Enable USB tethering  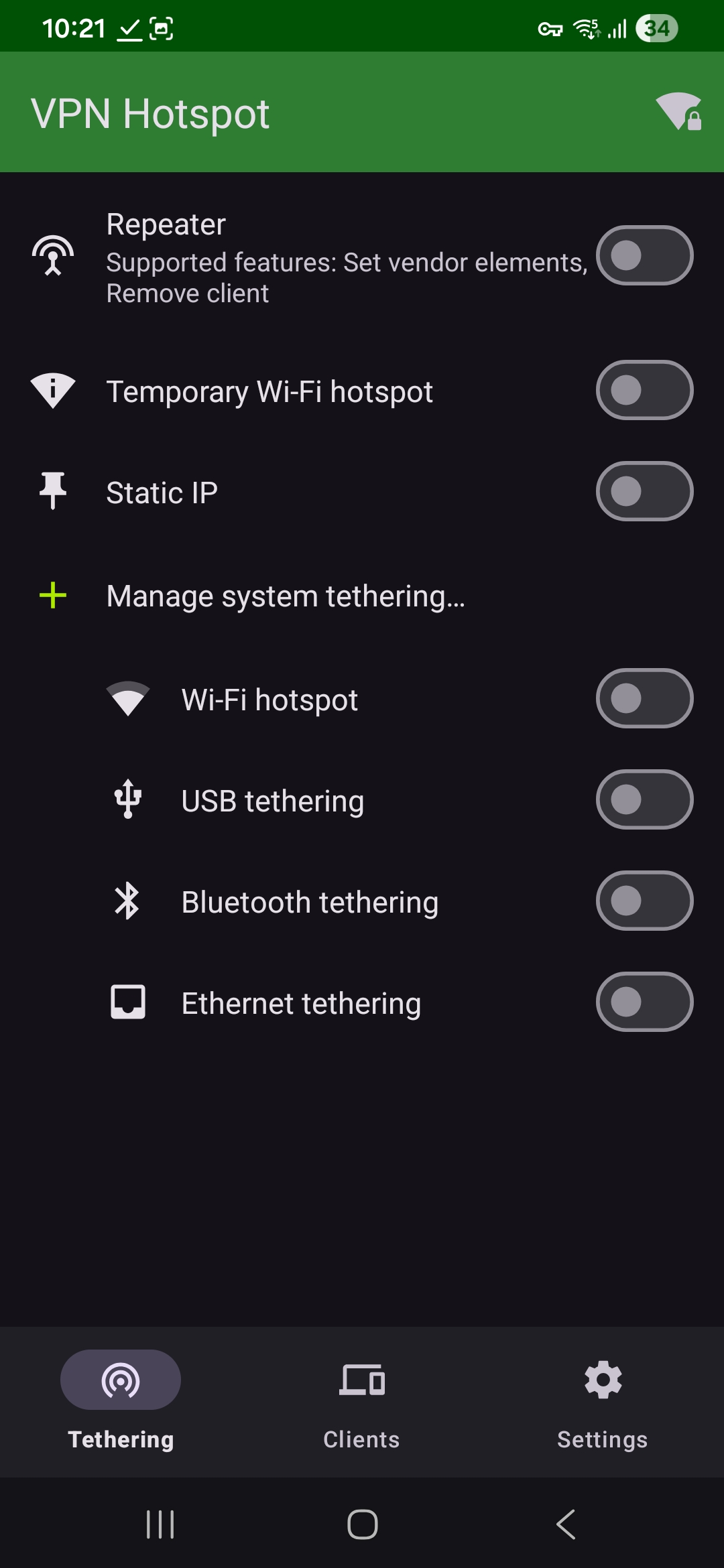pos(644,799)
